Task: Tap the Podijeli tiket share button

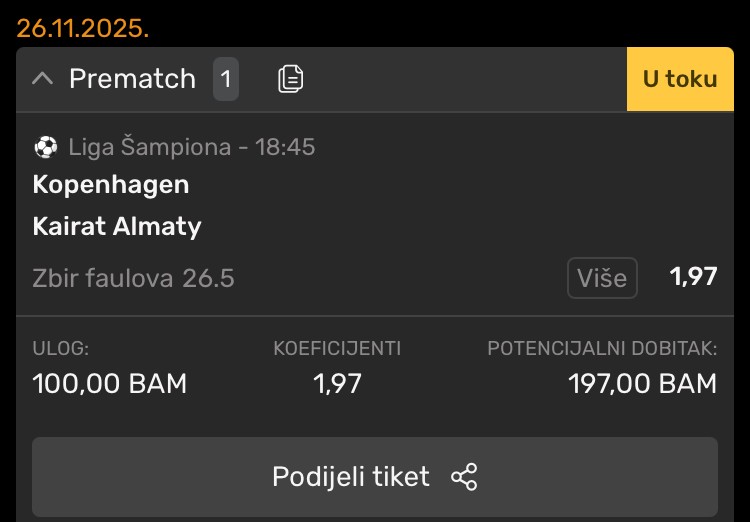Action: 374,477
